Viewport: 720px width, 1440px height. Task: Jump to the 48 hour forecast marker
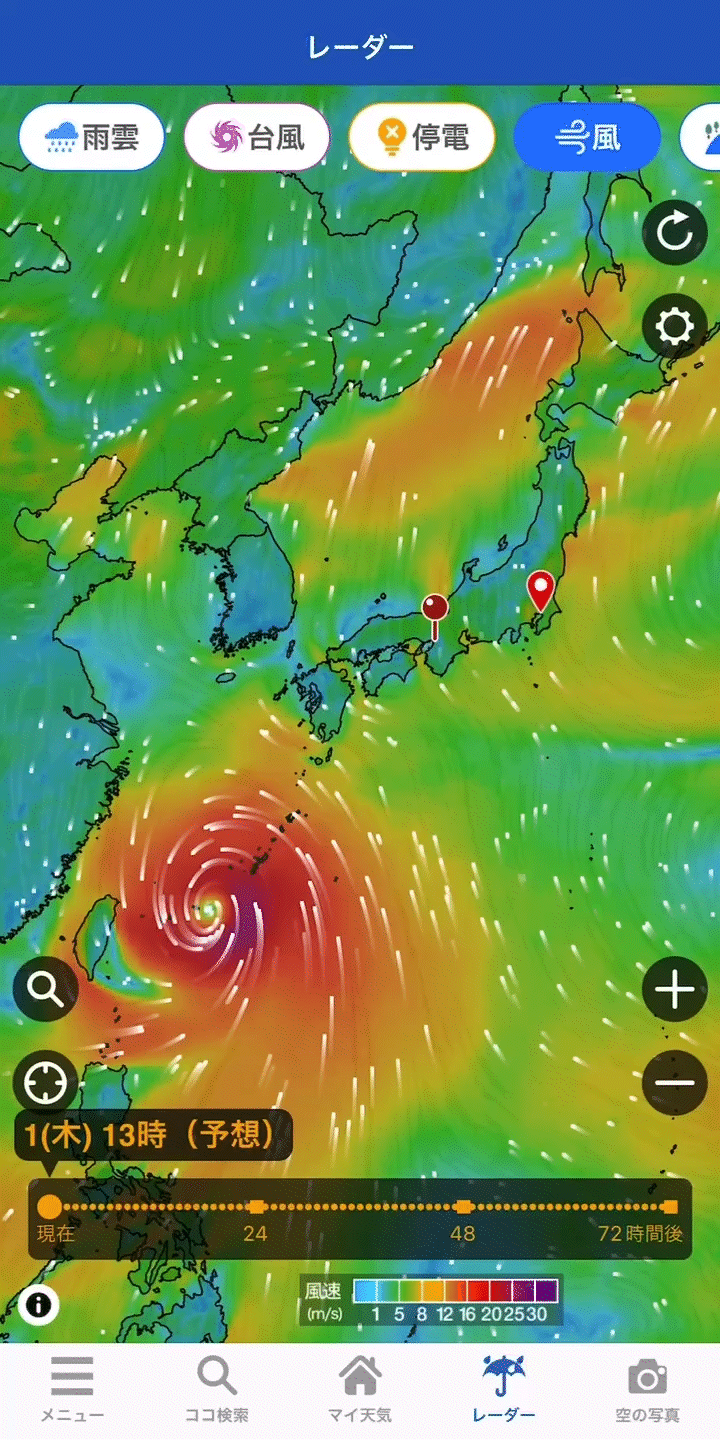click(463, 1207)
